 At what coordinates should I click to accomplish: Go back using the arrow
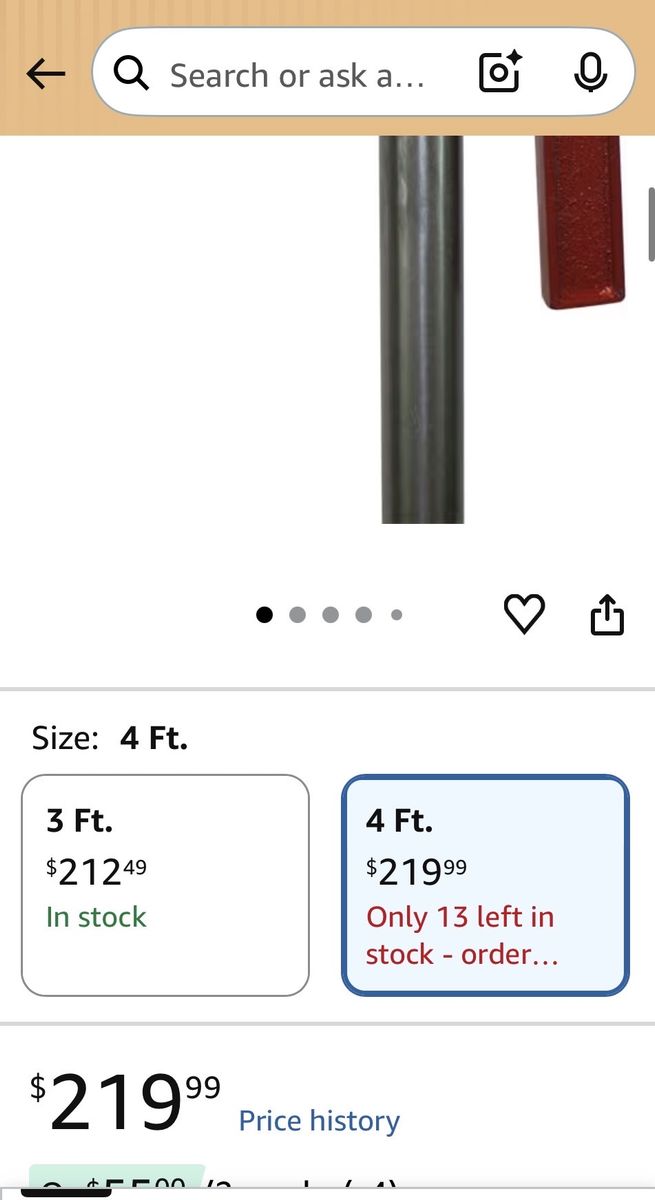45,74
